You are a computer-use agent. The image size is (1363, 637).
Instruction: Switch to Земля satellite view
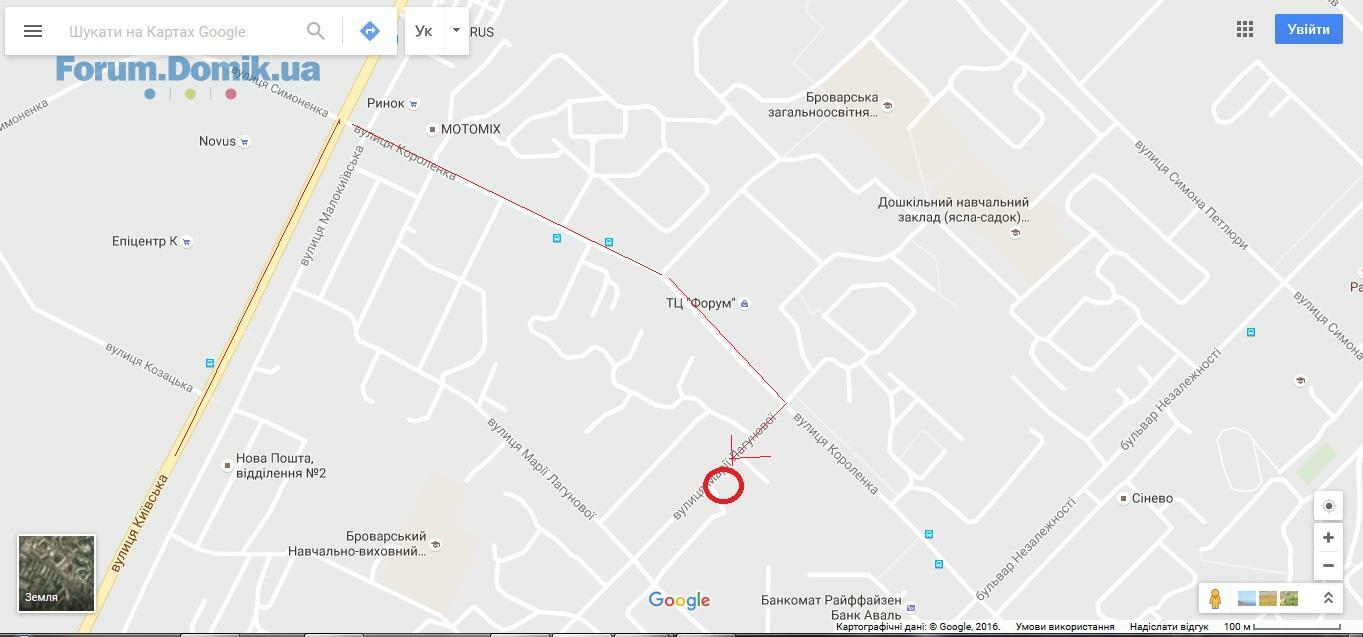click(x=56, y=573)
